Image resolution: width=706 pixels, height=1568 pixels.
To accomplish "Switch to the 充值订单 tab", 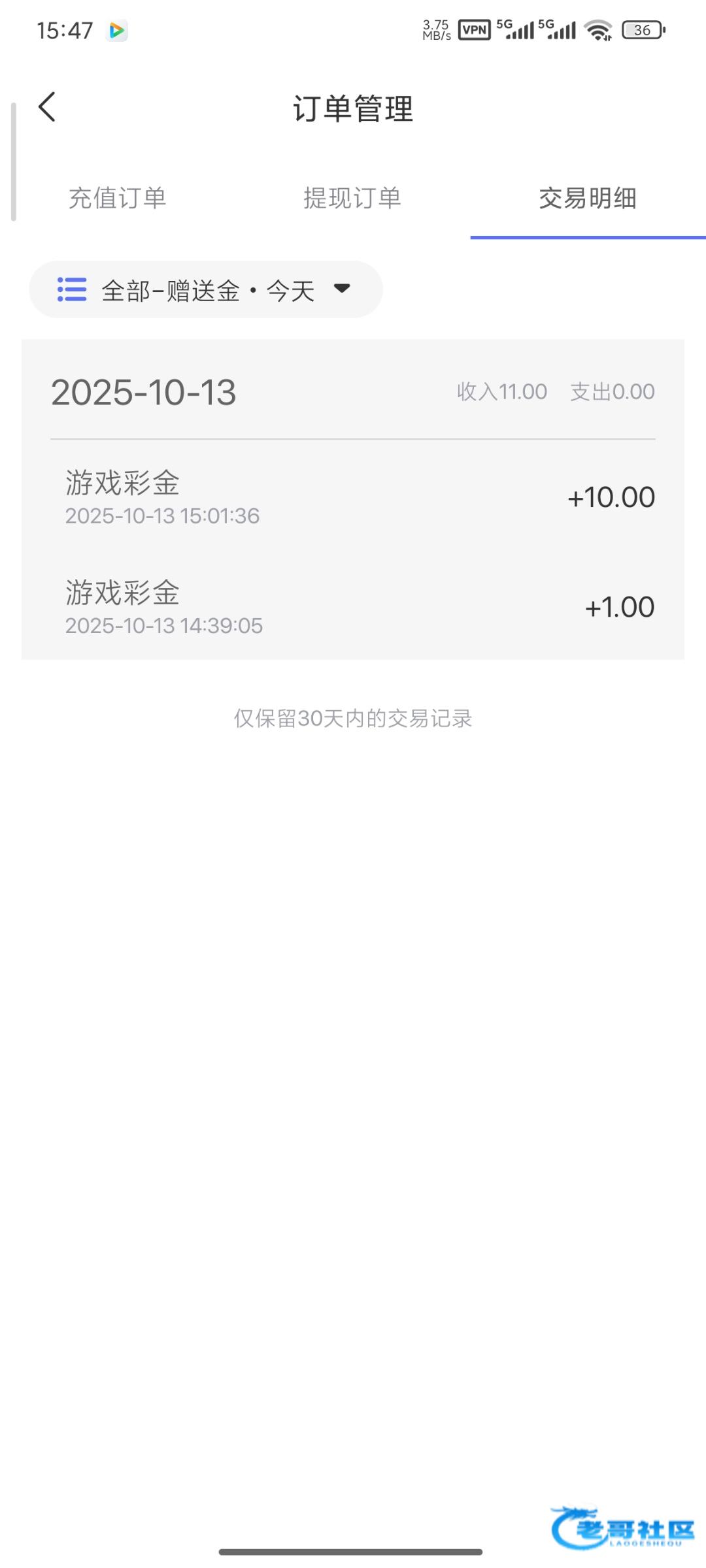I will (118, 198).
